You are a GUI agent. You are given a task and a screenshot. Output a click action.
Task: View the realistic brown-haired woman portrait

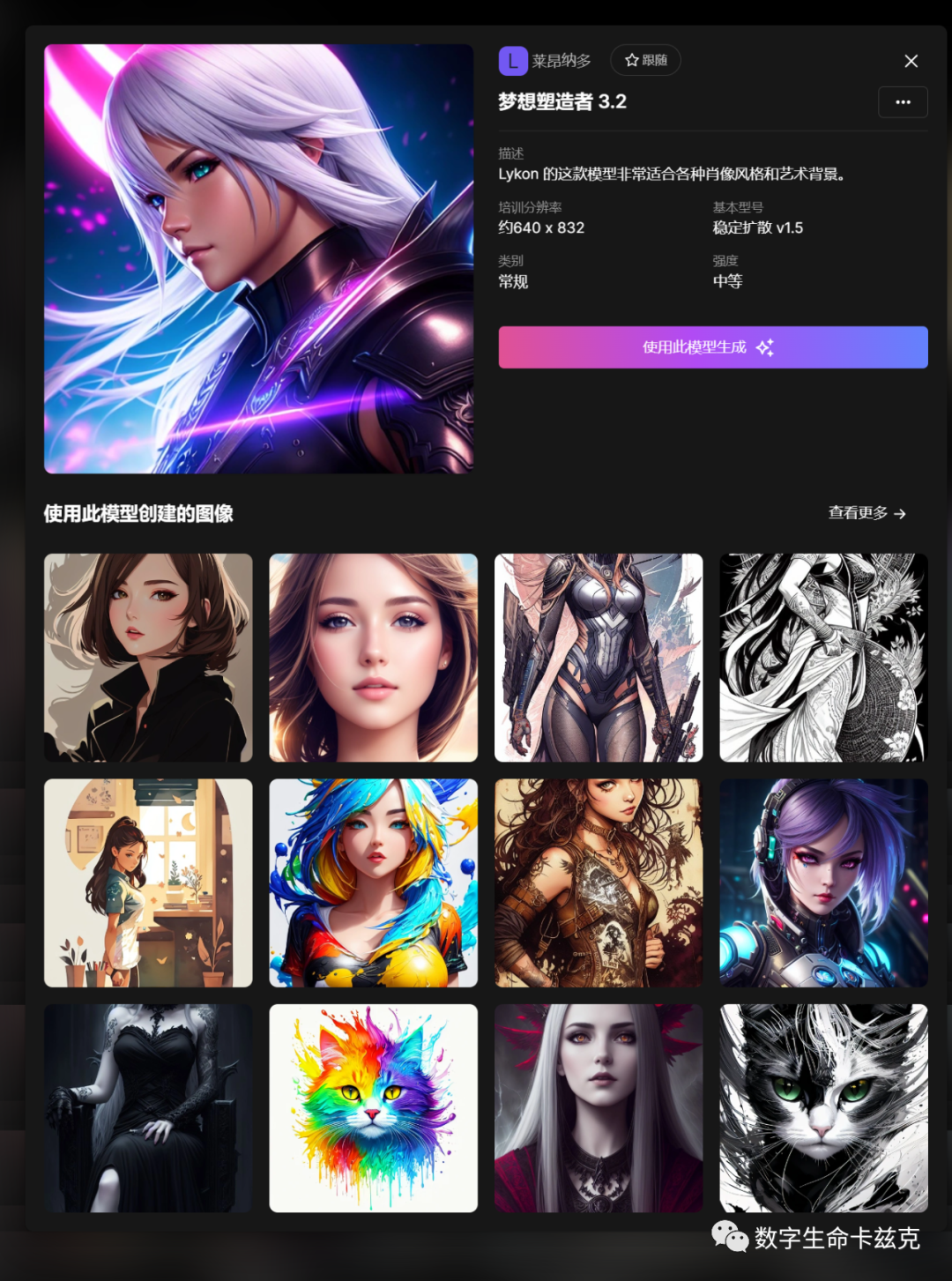coord(374,658)
